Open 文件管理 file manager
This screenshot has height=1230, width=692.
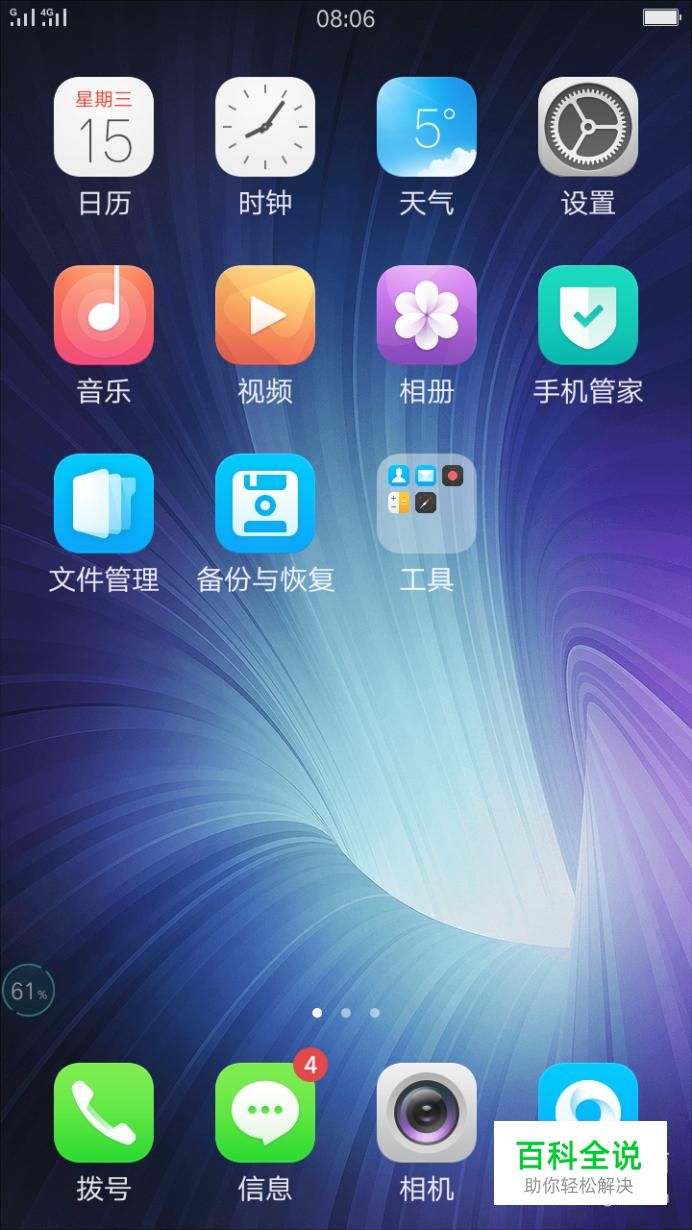click(104, 503)
